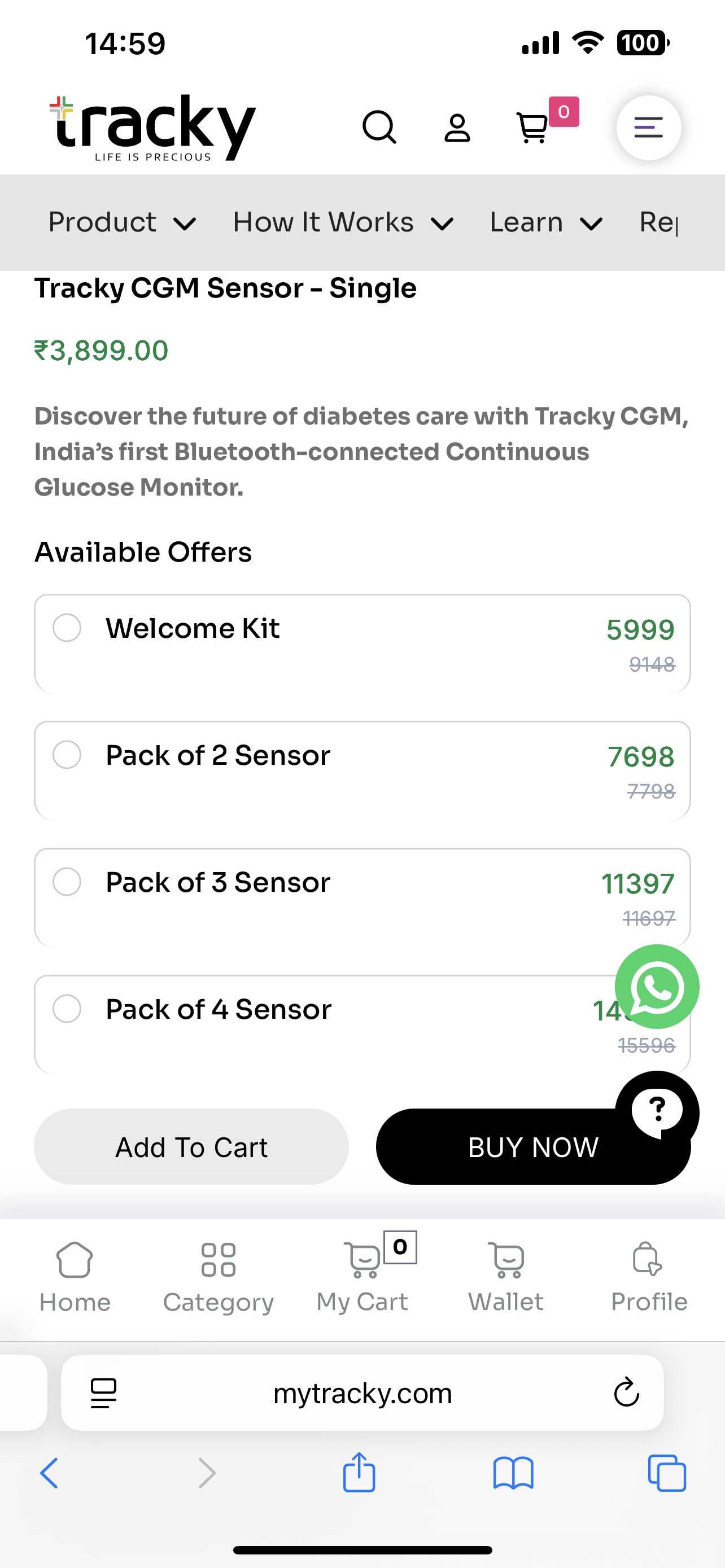
Task: Open the My Cart tab
Action: click(x=363, y=1275)
